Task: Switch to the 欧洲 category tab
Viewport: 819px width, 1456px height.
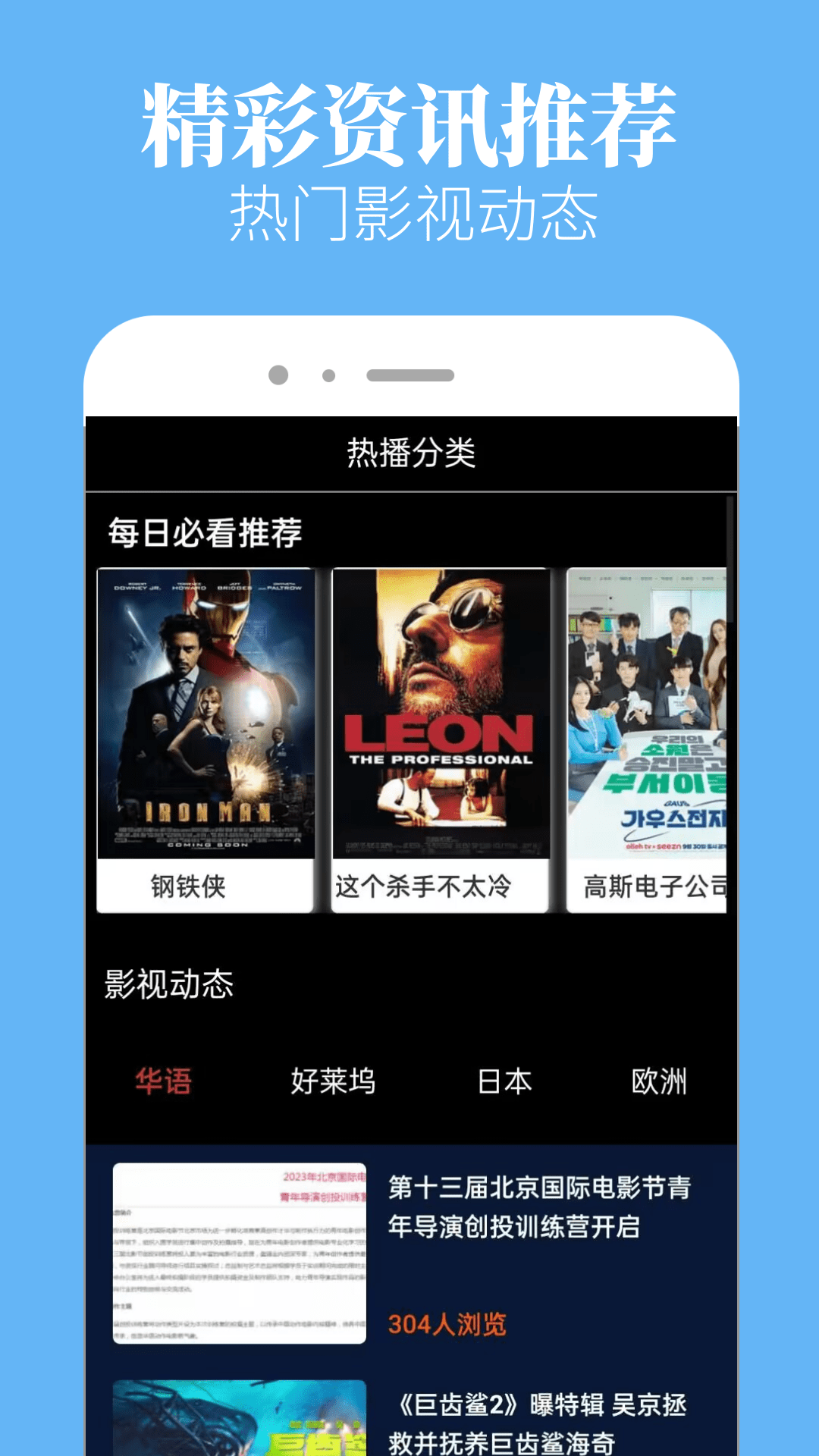Action: coord(658,1083)
